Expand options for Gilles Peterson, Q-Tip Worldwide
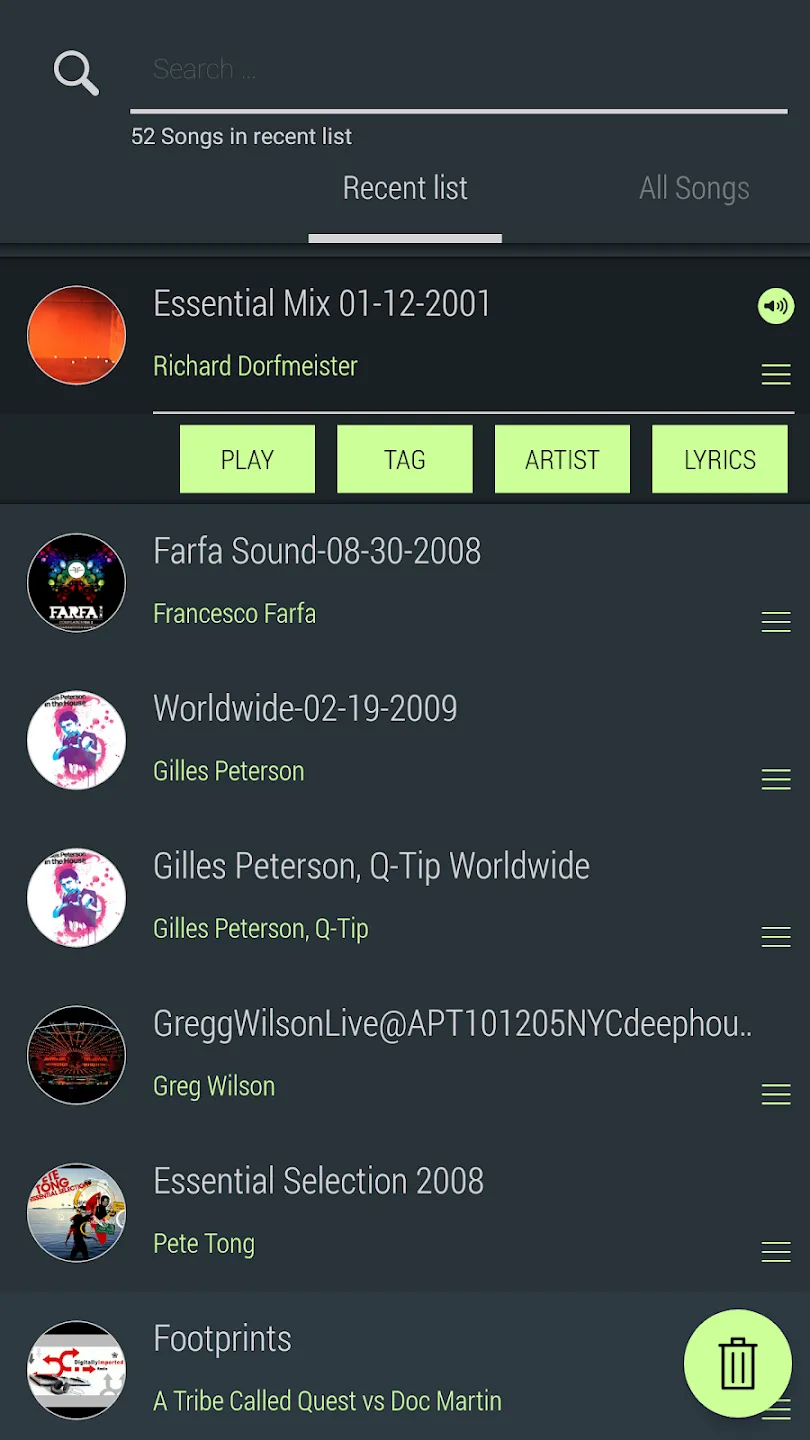This screenshot has width=810, height=1440. coord(776,936)
